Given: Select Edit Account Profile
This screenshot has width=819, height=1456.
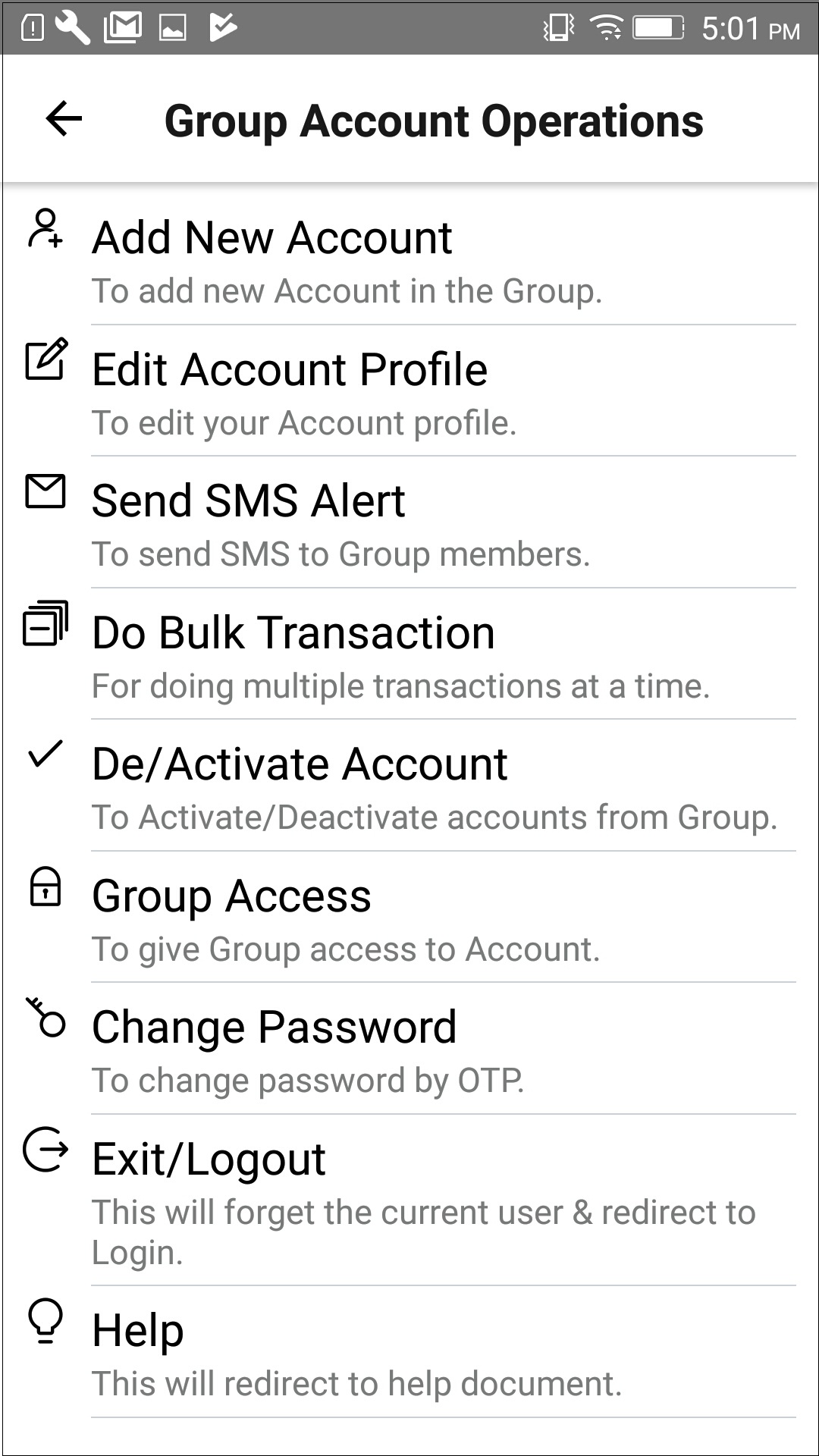Looking at the screenshot, I should (x=409, y=391).
